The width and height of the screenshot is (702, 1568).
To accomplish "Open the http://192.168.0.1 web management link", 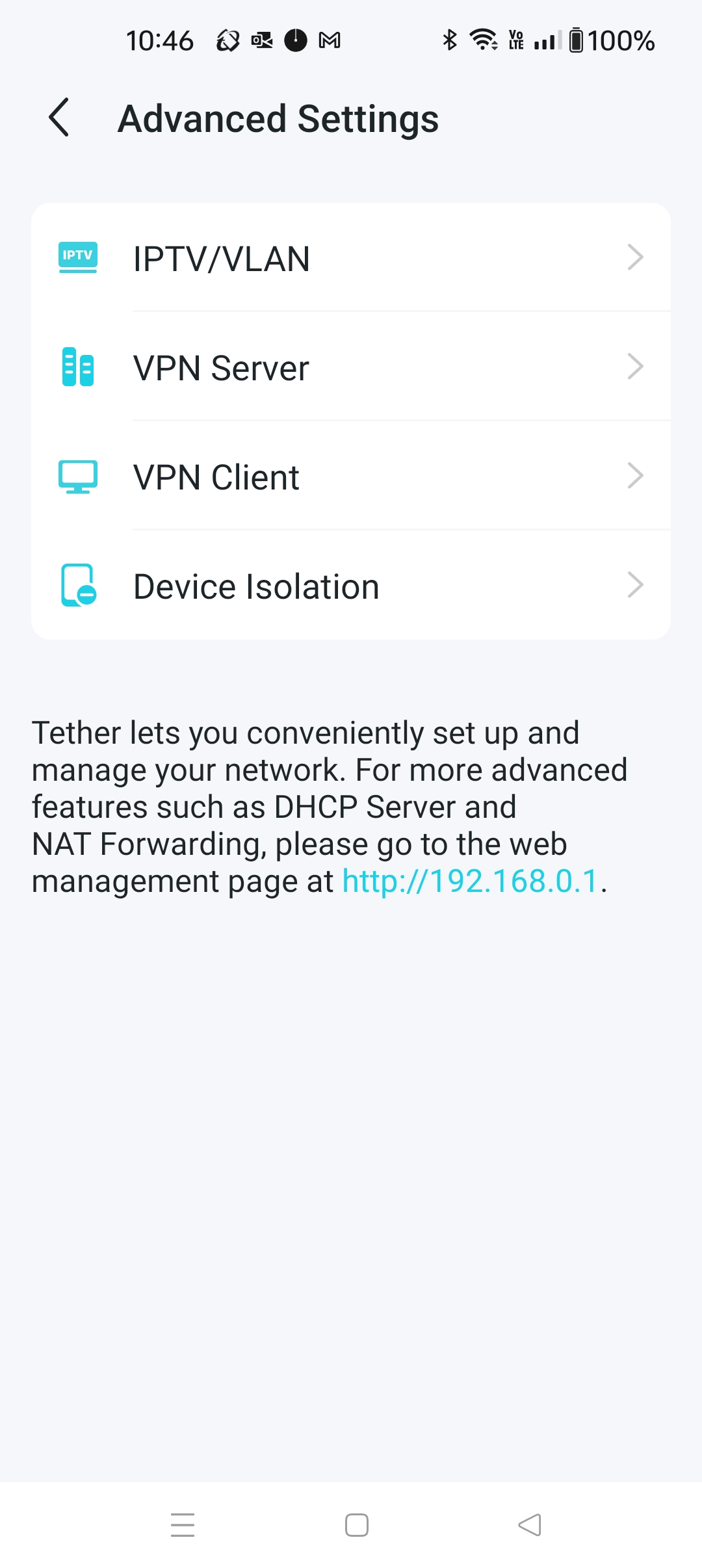I will point(470,882).
